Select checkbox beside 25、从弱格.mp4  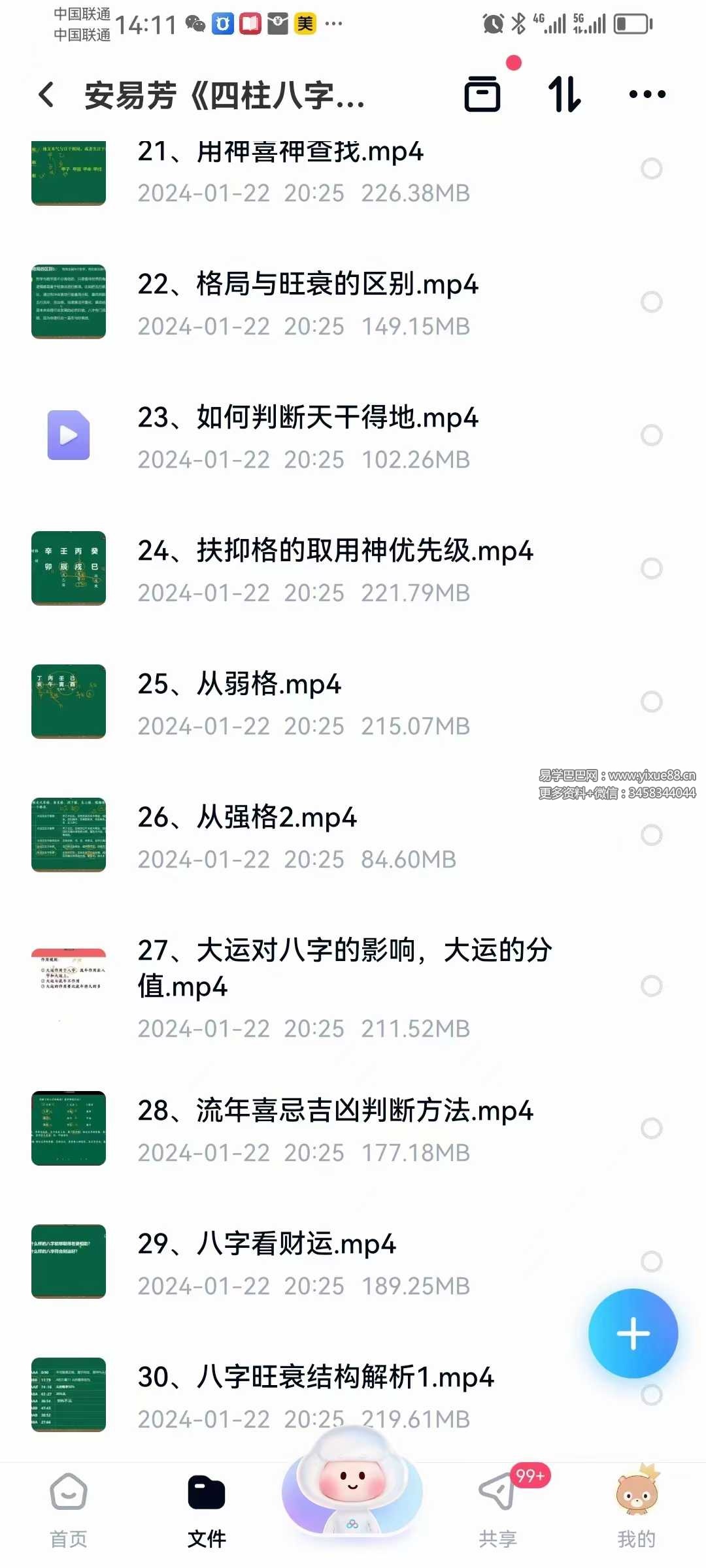point(652,702)
